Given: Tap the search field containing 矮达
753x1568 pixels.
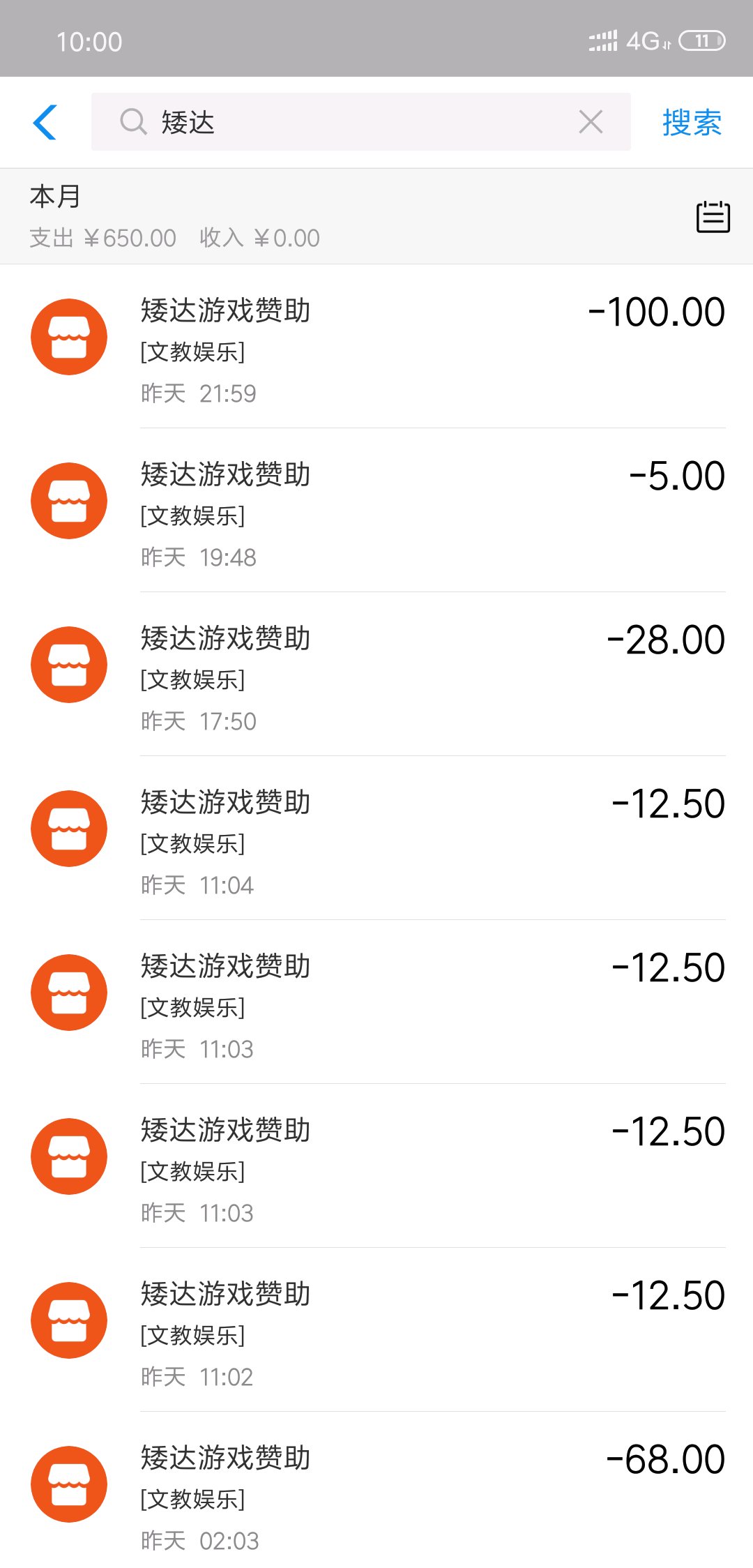Looking at the screenshot, I should [x=349, y=122].
